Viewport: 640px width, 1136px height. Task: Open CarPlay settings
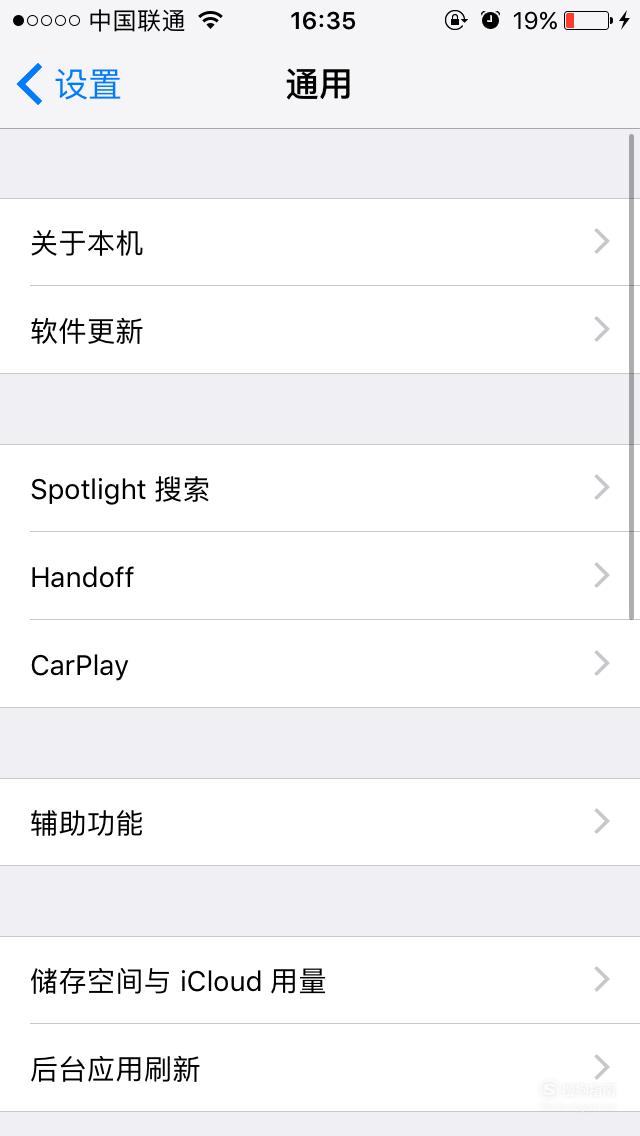[320, 664]
